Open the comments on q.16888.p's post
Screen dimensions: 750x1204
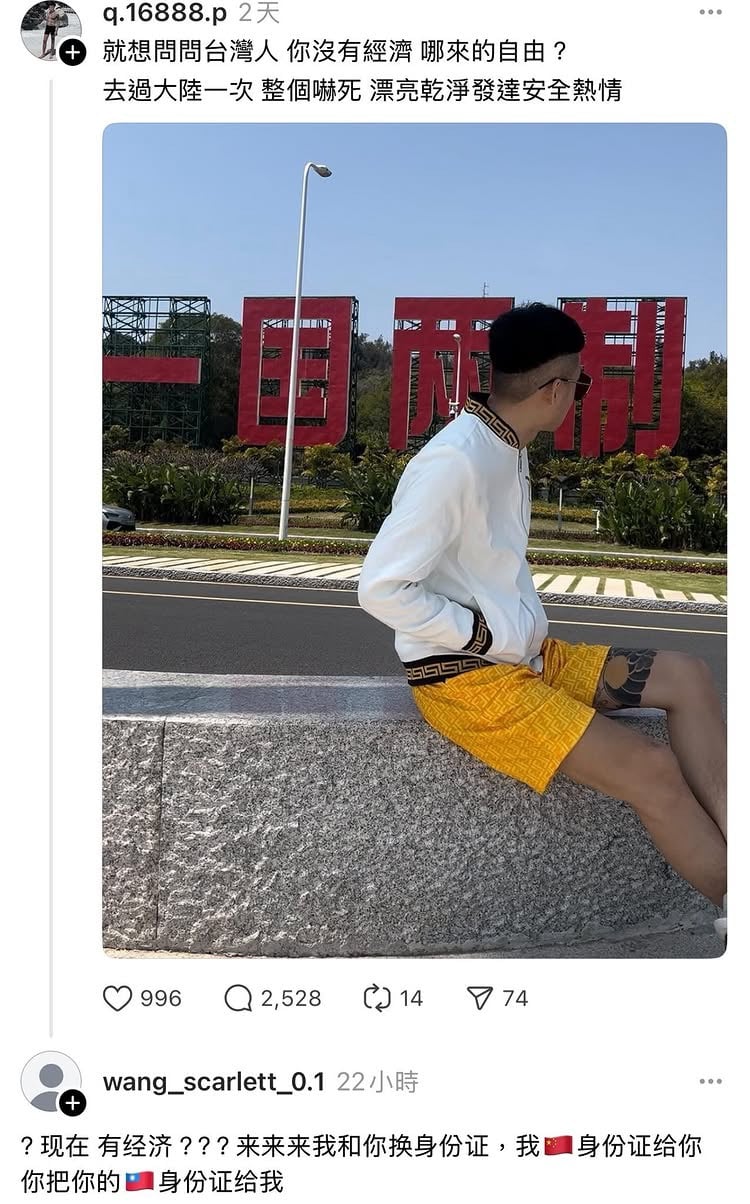tap(239, 997)
